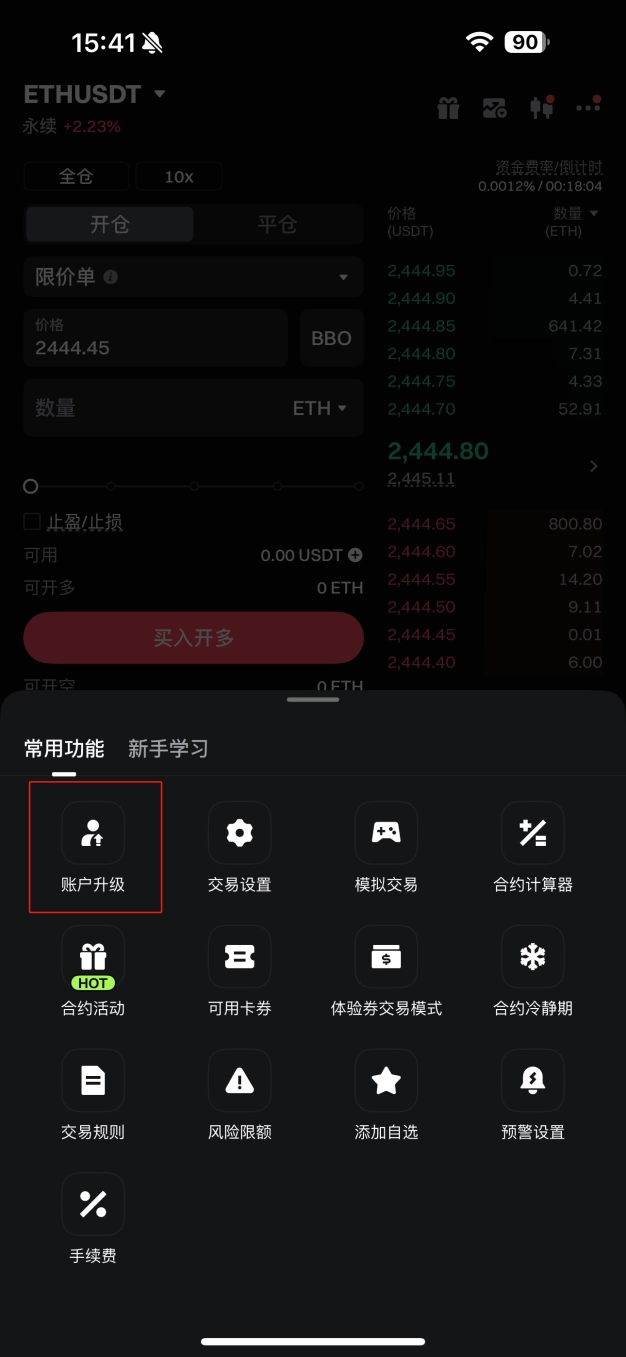
Task: View 合约活动 contract events
Action: click(93, 957)
